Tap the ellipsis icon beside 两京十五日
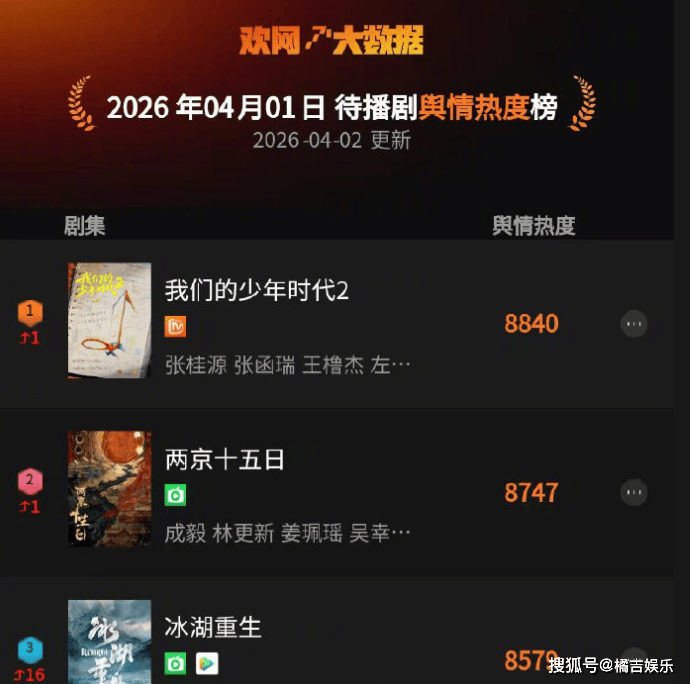690x684 pixels. (634, 492)
